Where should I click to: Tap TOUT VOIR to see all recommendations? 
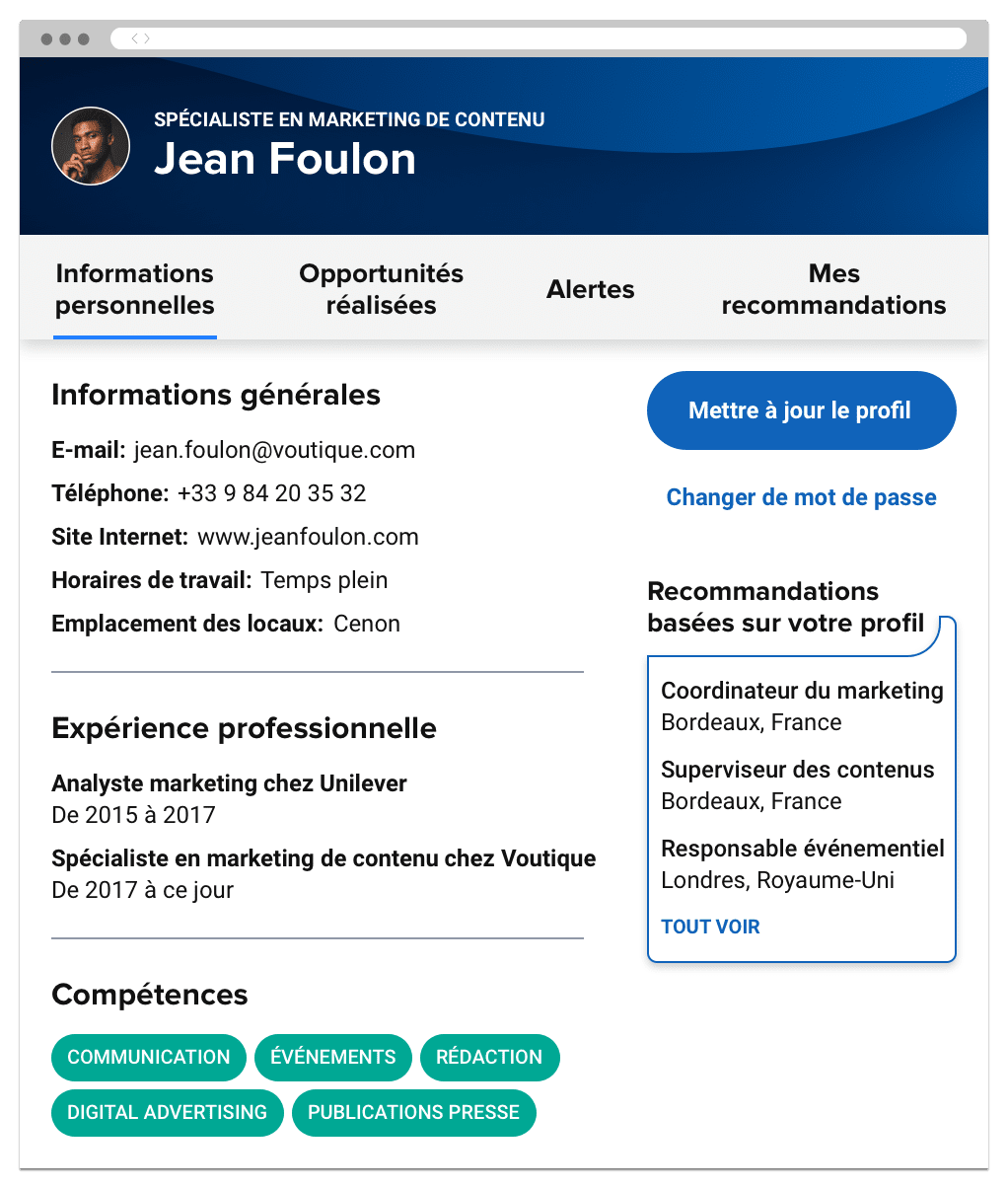click(710, 927)
